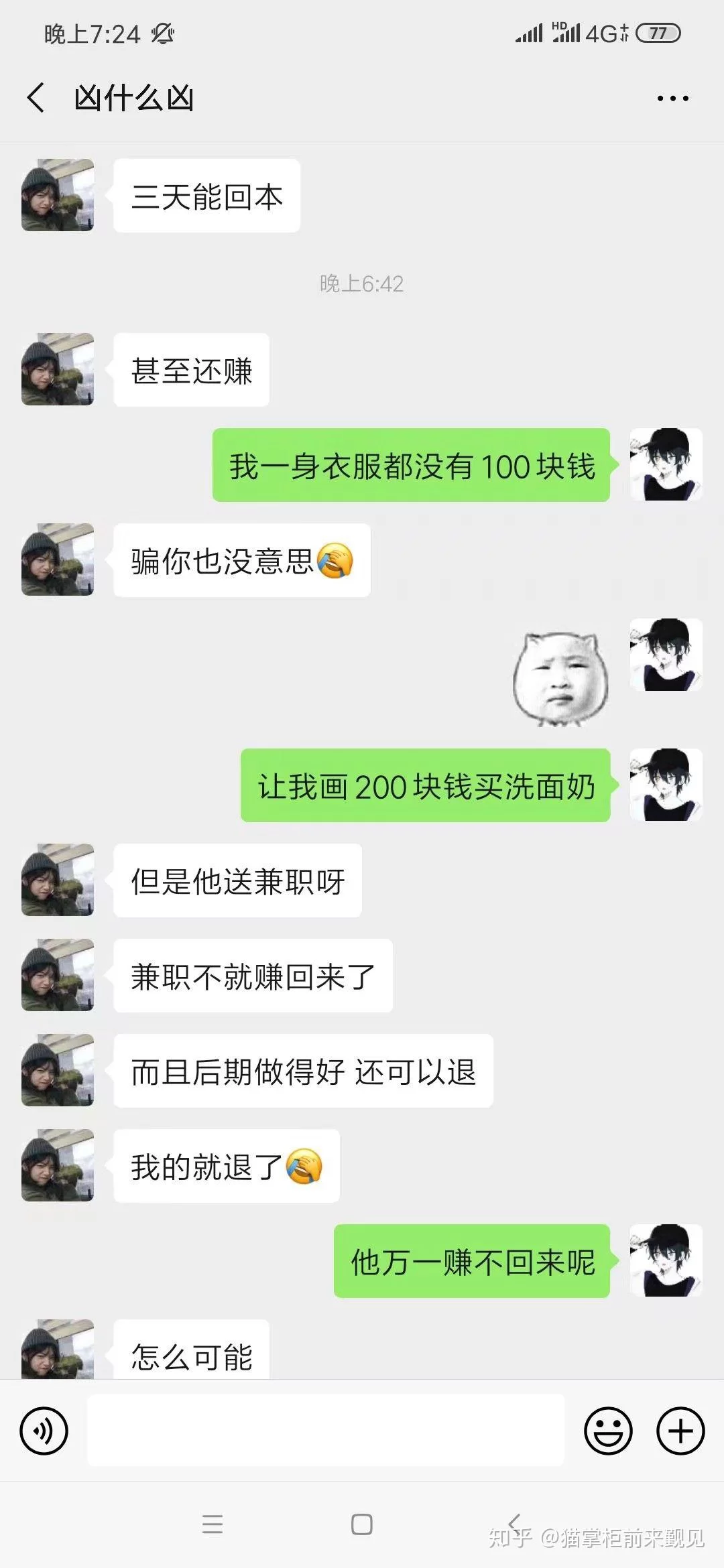Open the three-dot chat info menu
Screen dimensions: 724x1568
tap(672, 99)
